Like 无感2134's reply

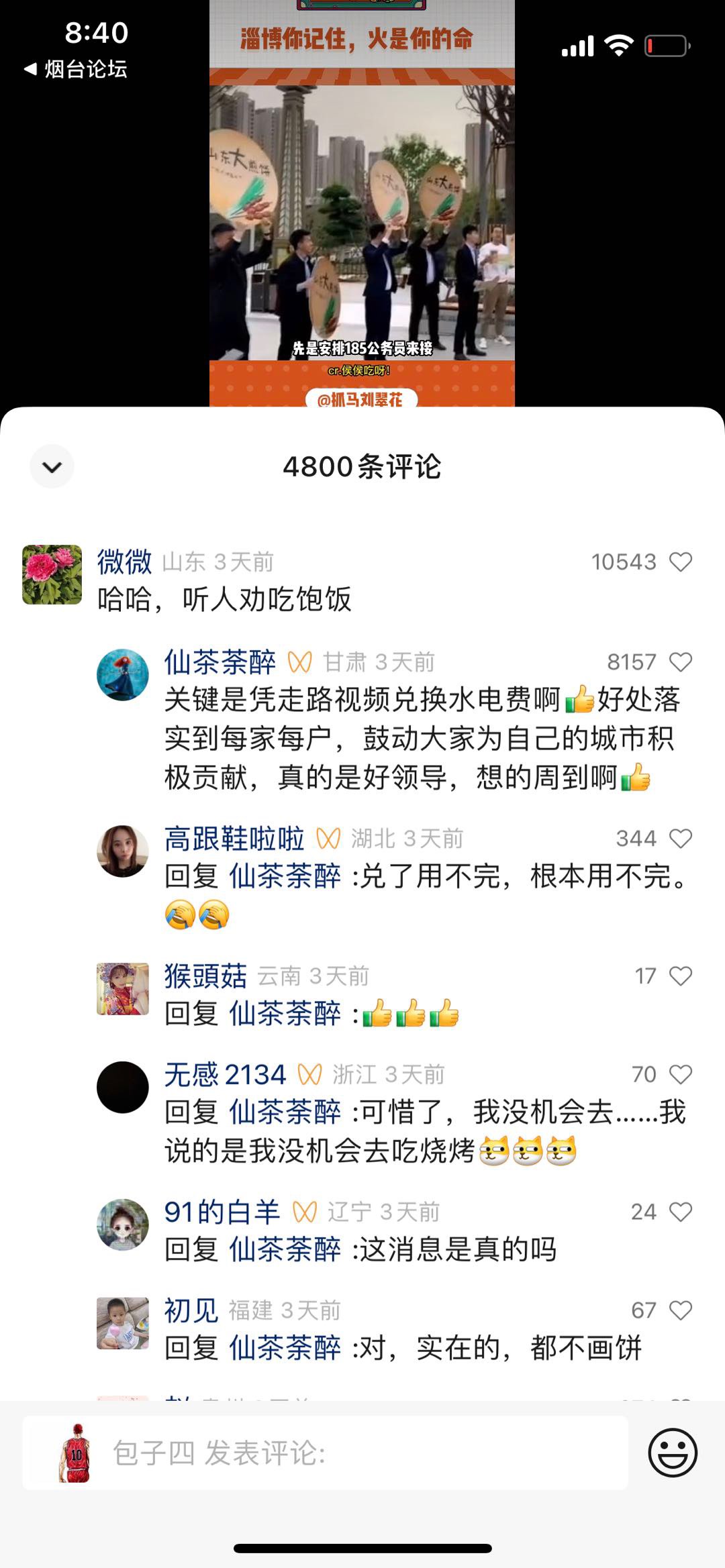click(681, 1074)
